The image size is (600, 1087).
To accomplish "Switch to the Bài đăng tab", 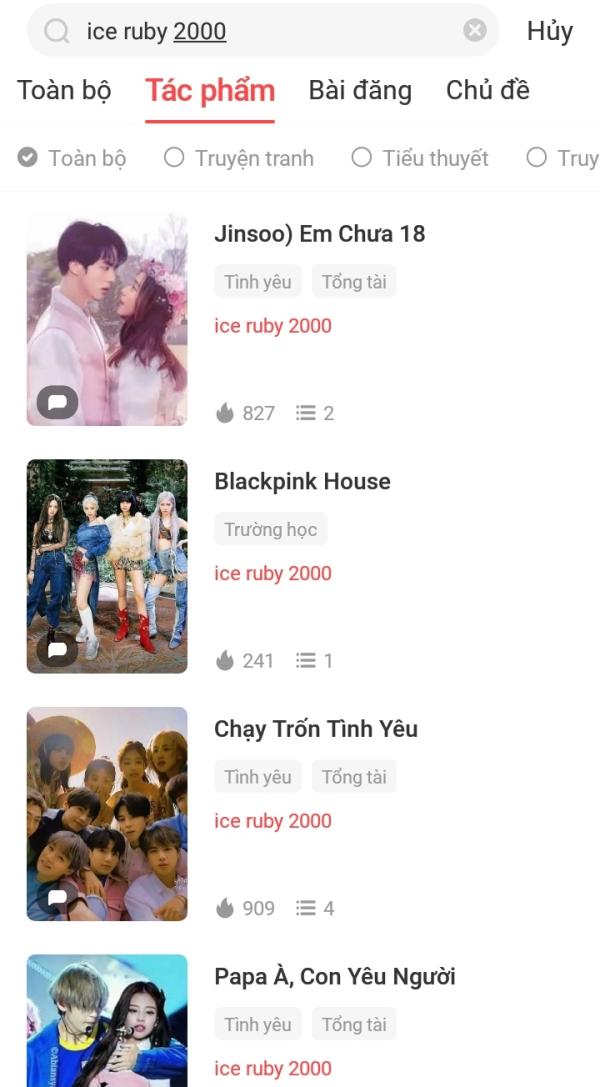I will [x=360, y=91].
